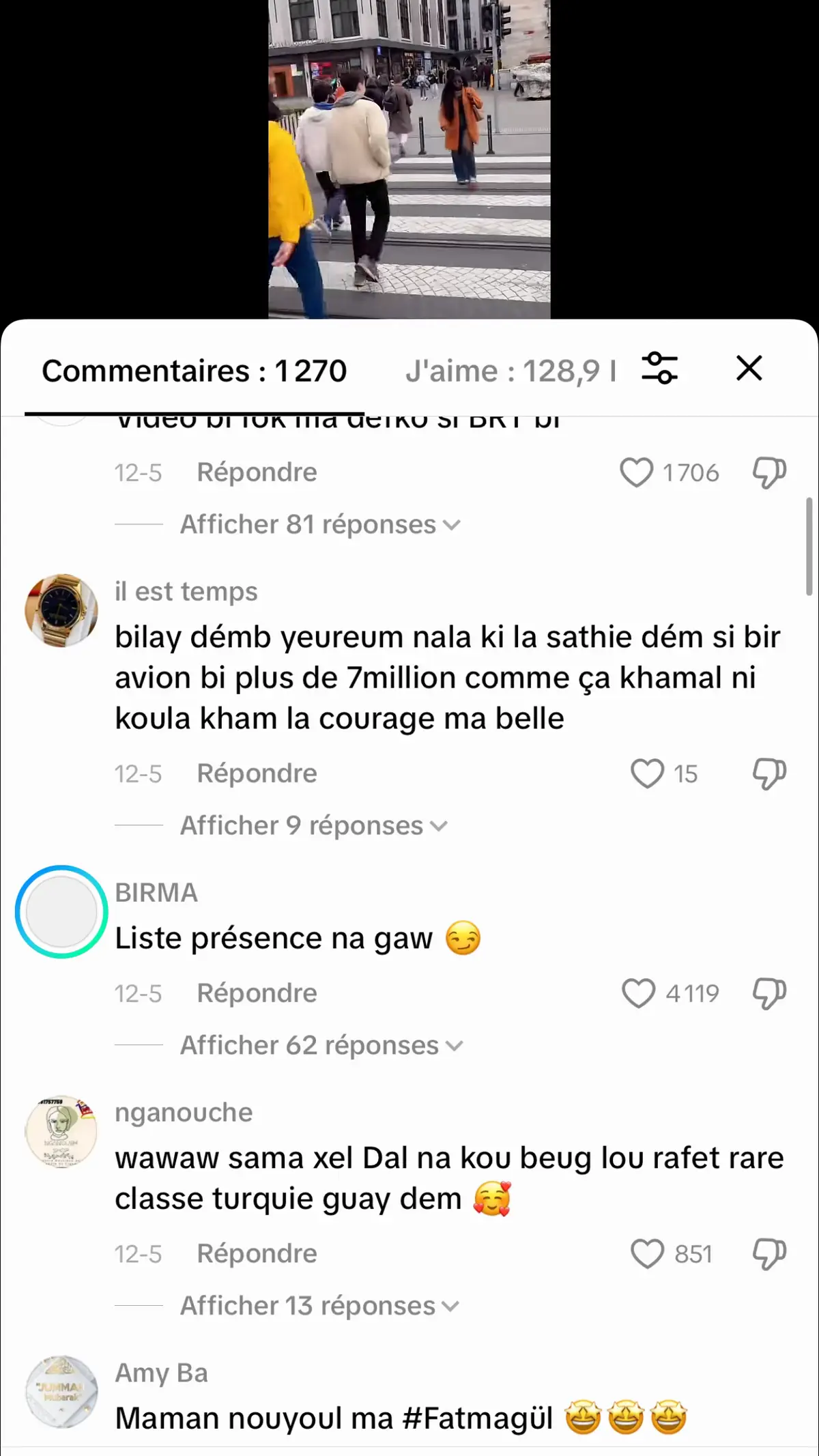Open BIRMA's profile picture
The height and width of the screenshot is (1456, 819).
click(61, 912)
